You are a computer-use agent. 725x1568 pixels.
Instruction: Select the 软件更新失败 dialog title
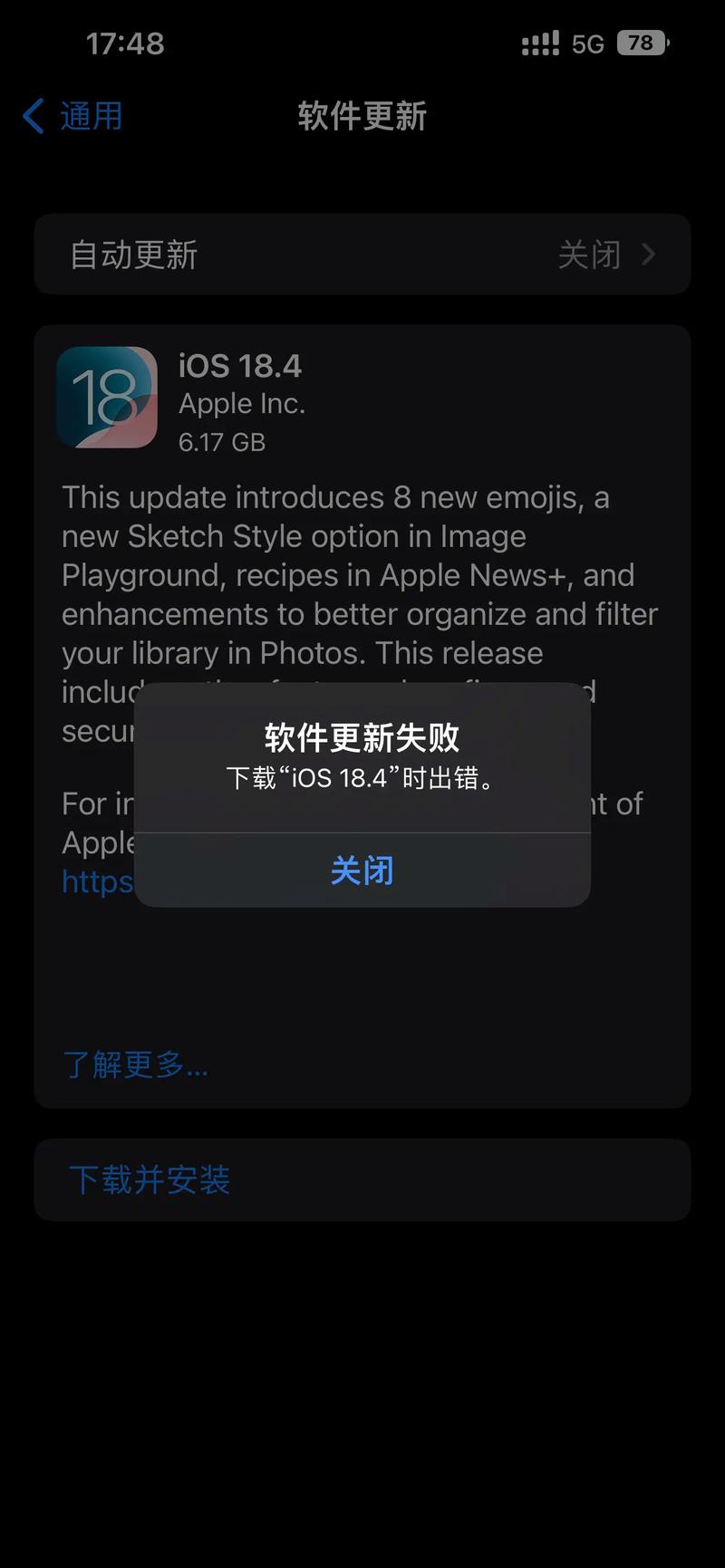[362, 737]
